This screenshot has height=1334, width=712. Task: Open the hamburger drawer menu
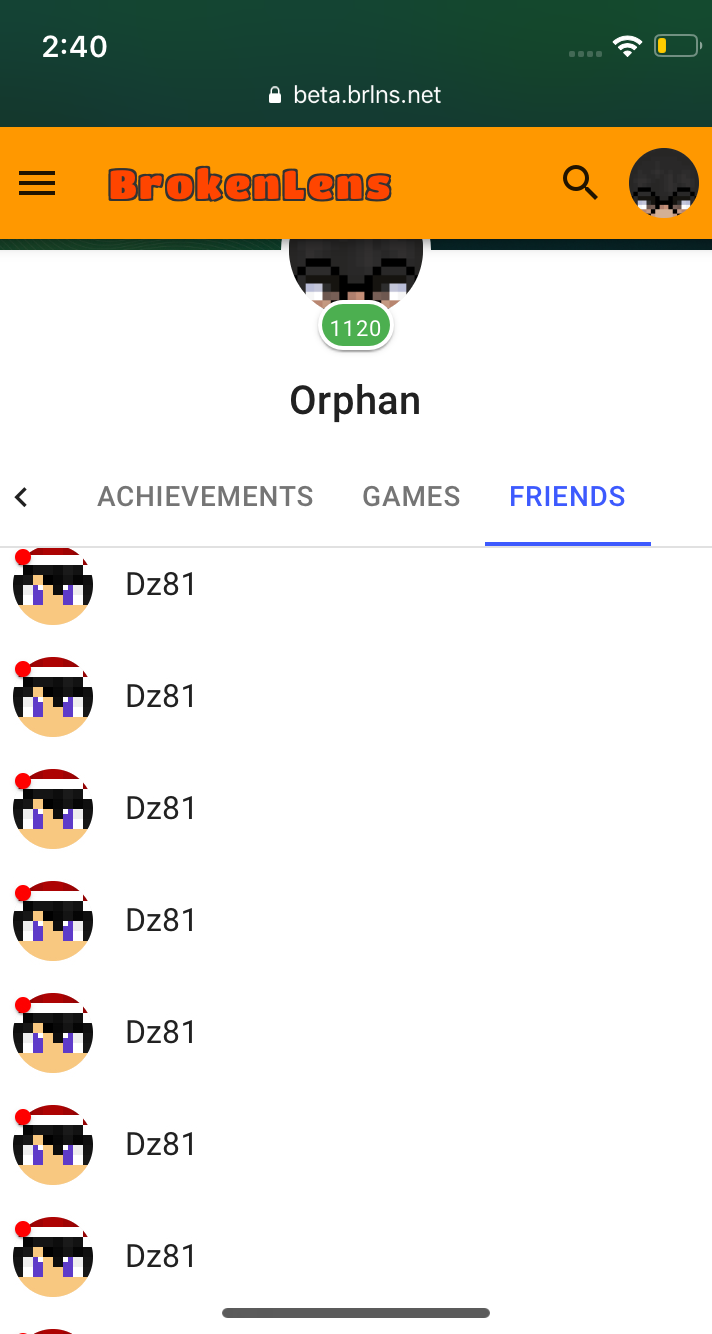tap(37, 184)
